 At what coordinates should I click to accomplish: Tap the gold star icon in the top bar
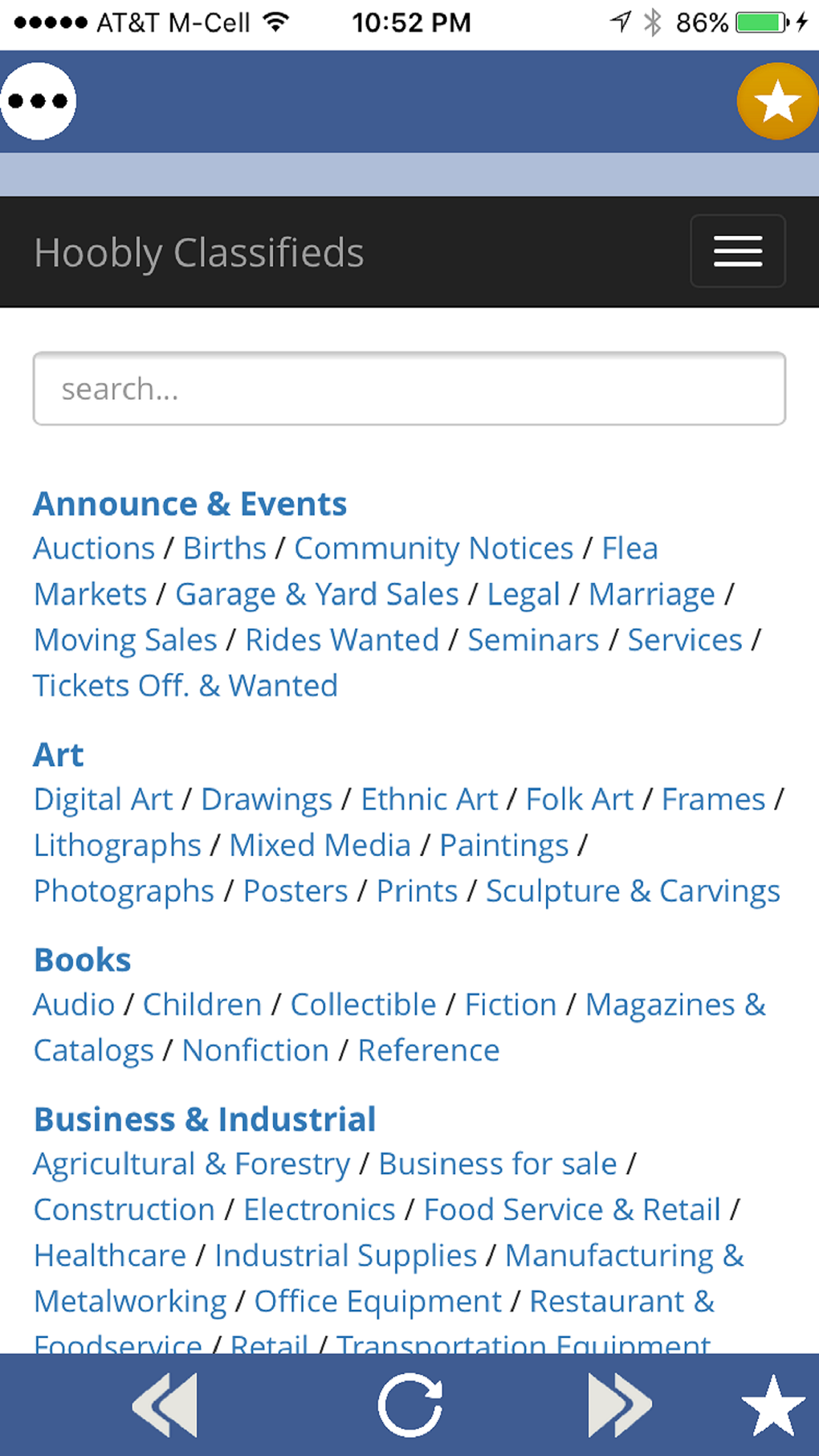click(x=776, y=100)
